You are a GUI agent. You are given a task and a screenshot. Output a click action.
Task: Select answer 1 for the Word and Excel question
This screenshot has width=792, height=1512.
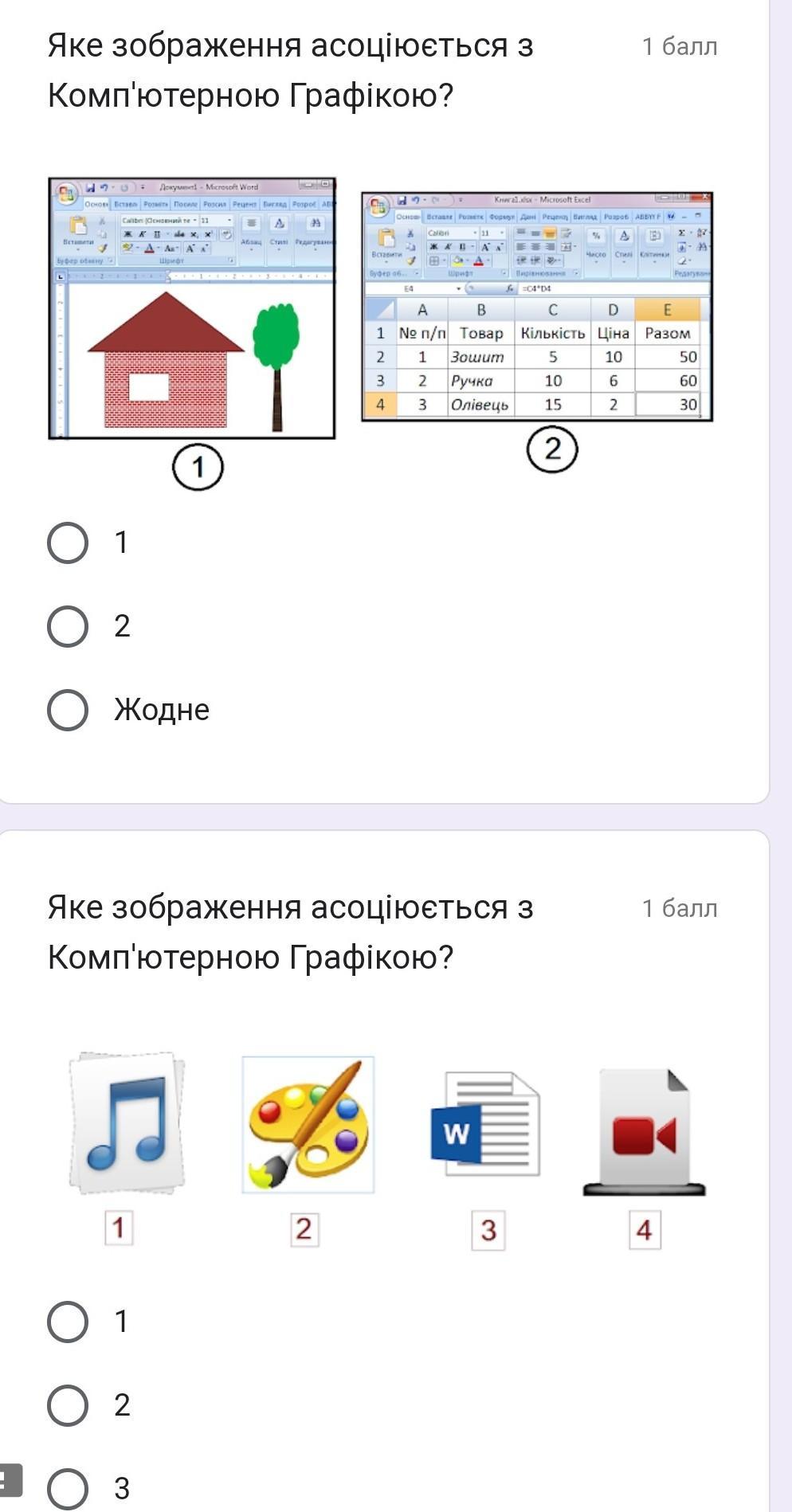click(69, 543)
